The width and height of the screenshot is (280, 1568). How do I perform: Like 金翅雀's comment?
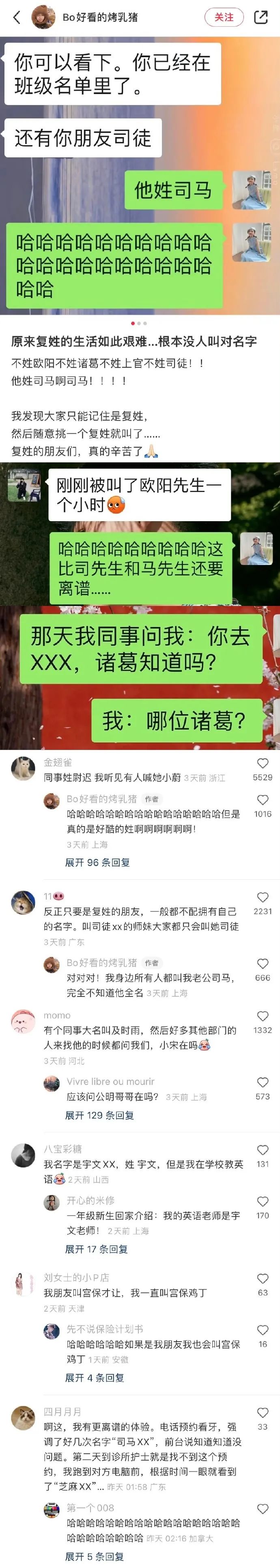click(262, 763)
